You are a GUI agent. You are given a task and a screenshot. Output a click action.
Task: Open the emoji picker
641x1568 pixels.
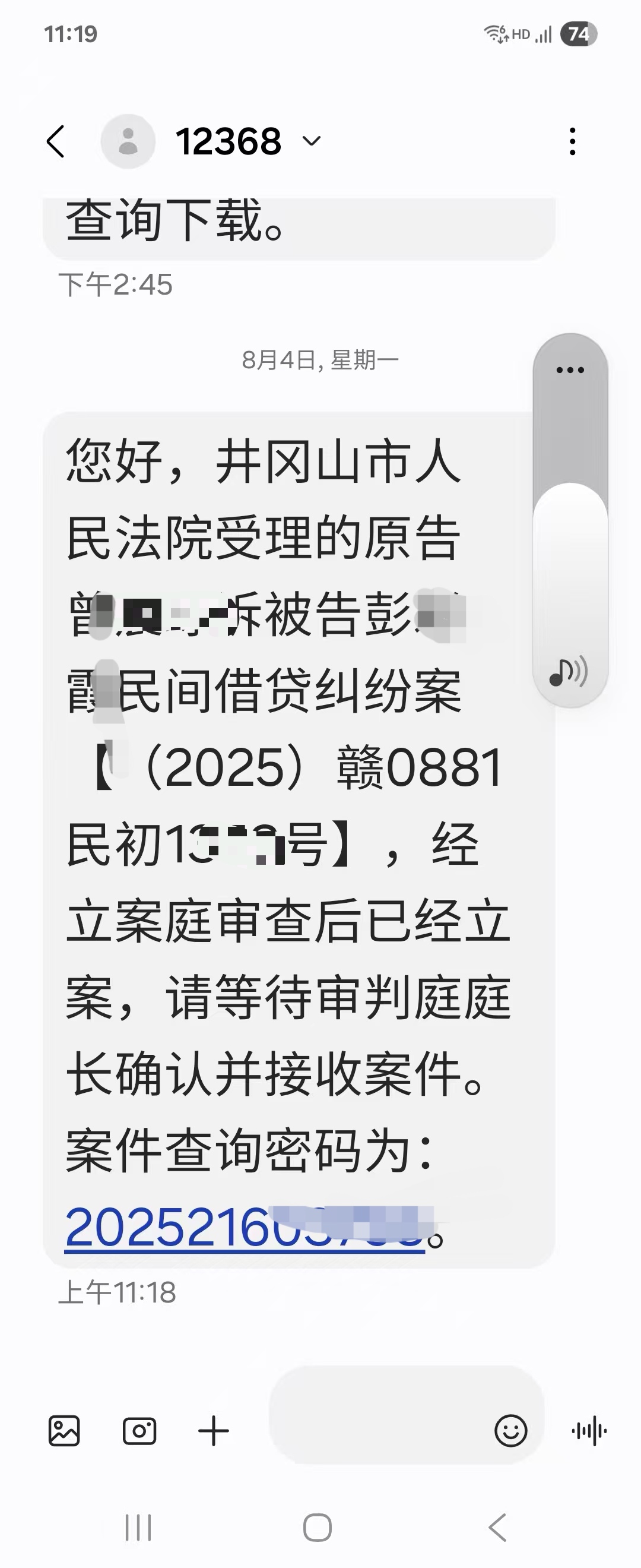(x=511, y=1430)
